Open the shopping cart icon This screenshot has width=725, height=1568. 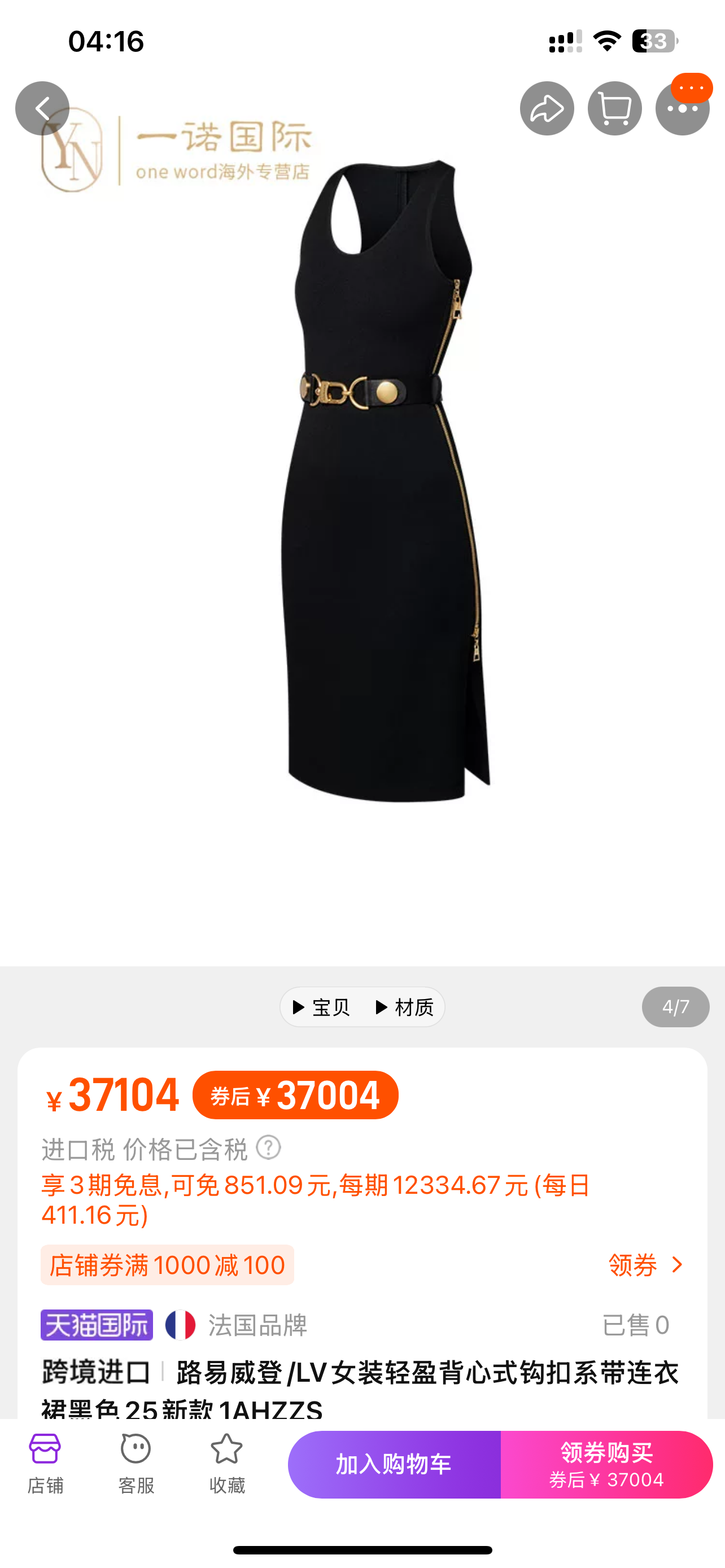tap(614, 108)
